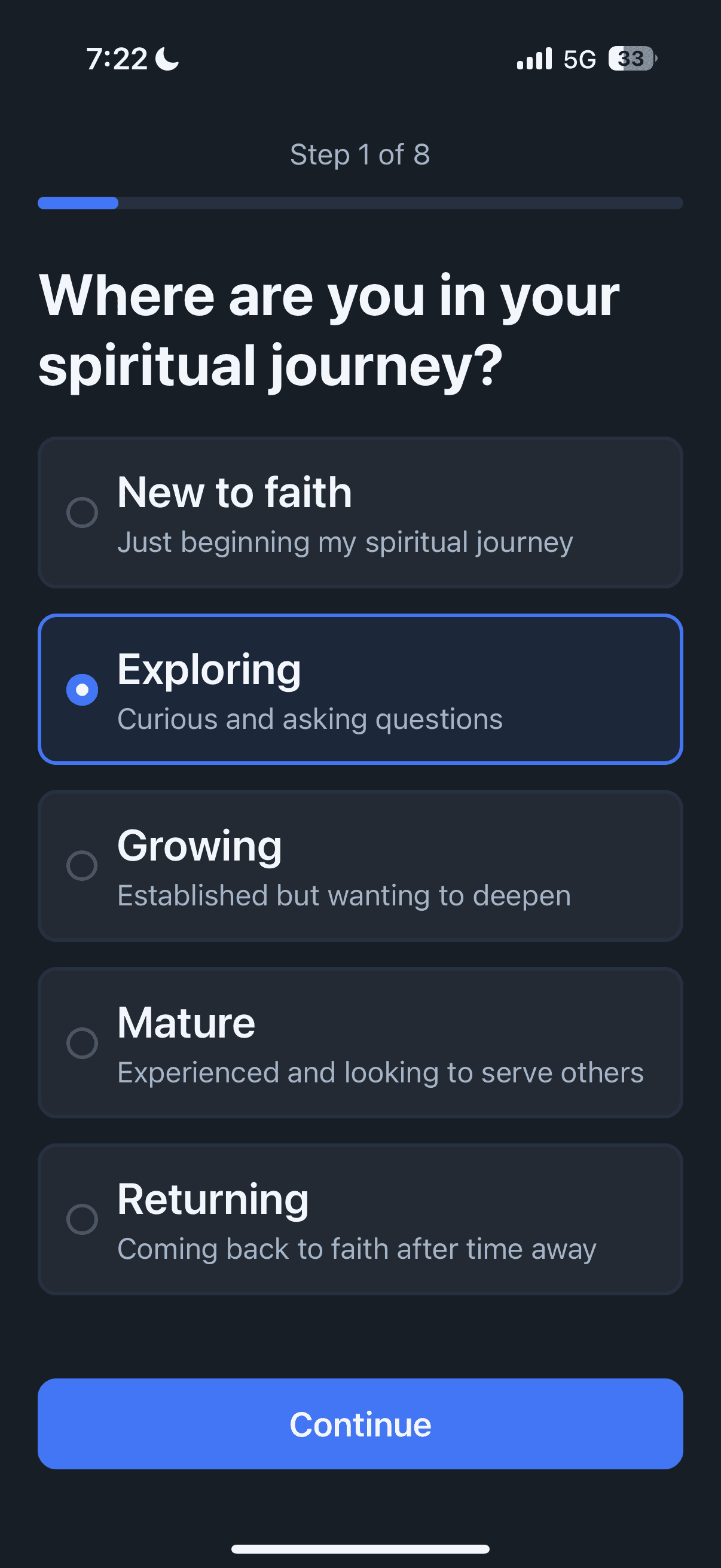The width and height of the screenshot is (721, 1568).
Task: Select the Mature option
Action: [360, 1043]
